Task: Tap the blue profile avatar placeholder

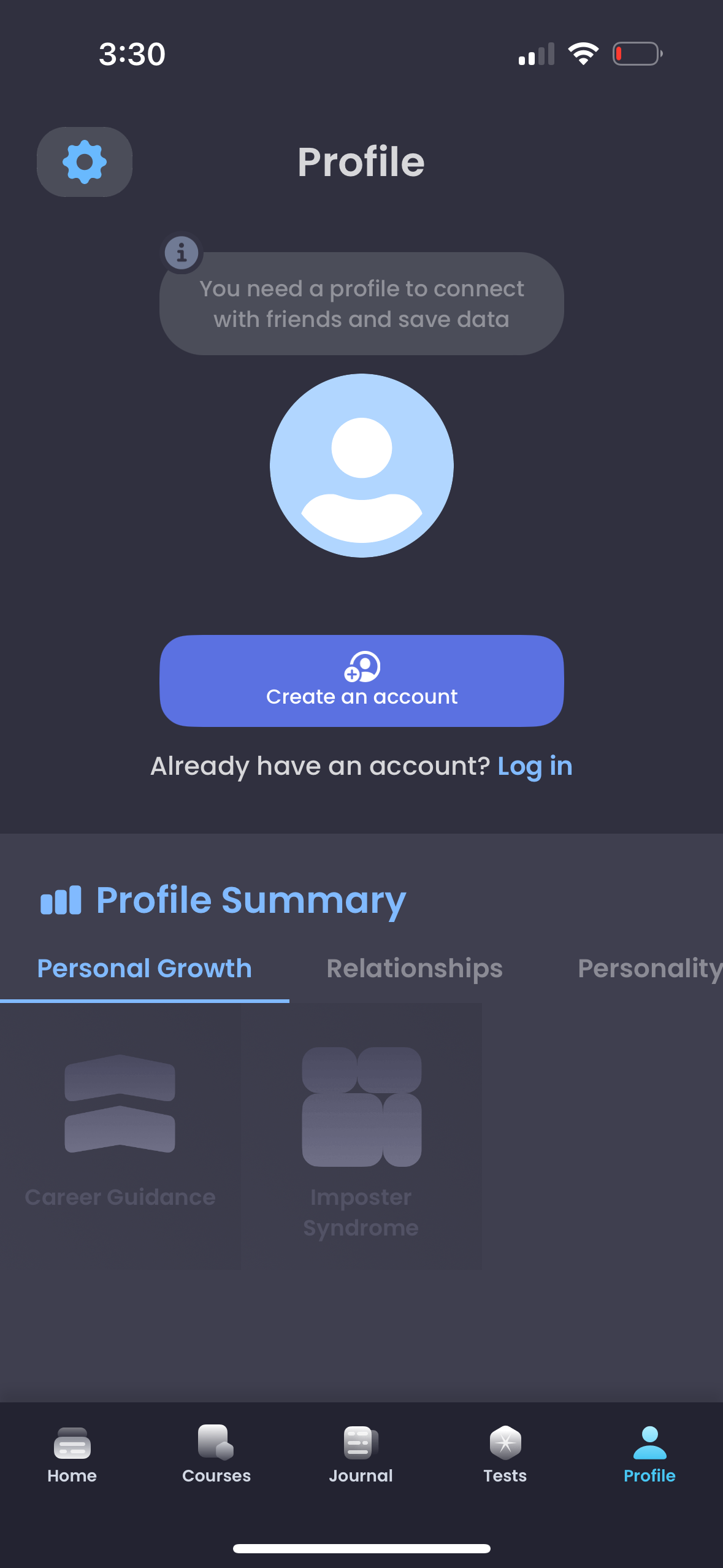Action: (x=361, y=465)
